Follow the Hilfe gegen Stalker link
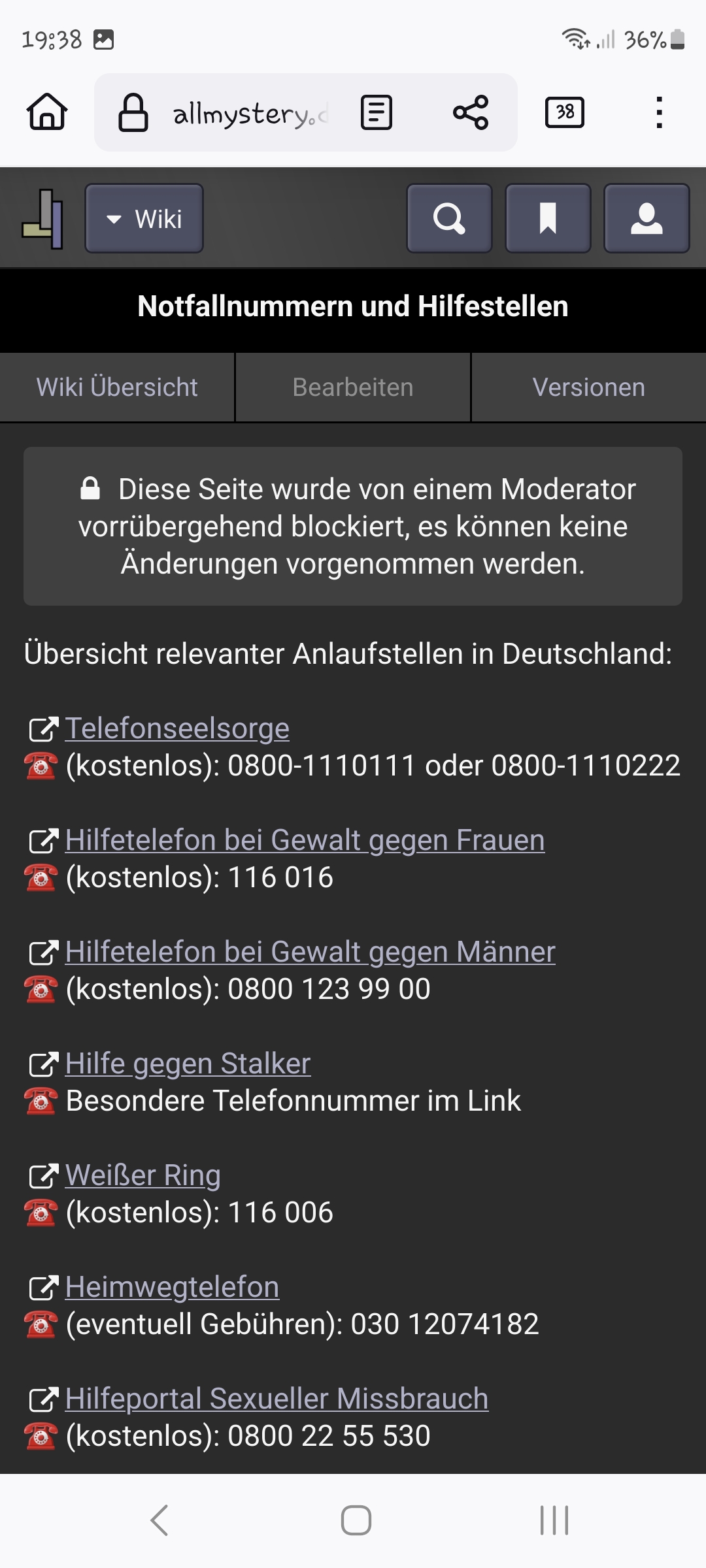 click(x=188, y=1064)
